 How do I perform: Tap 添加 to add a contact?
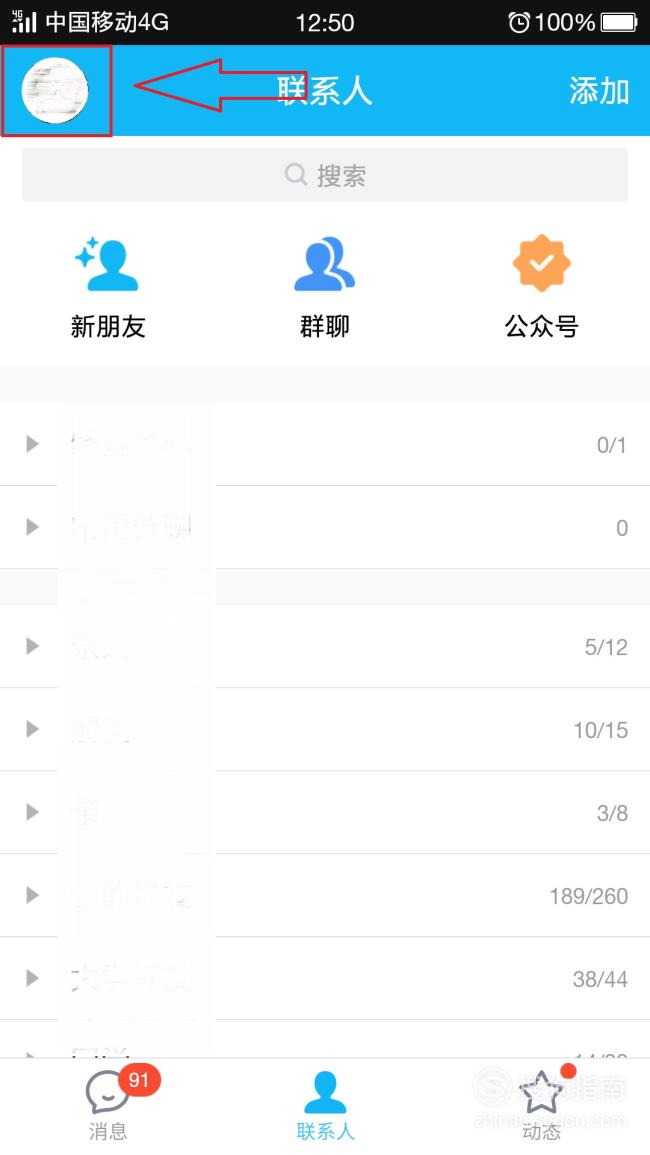(599, 91)
